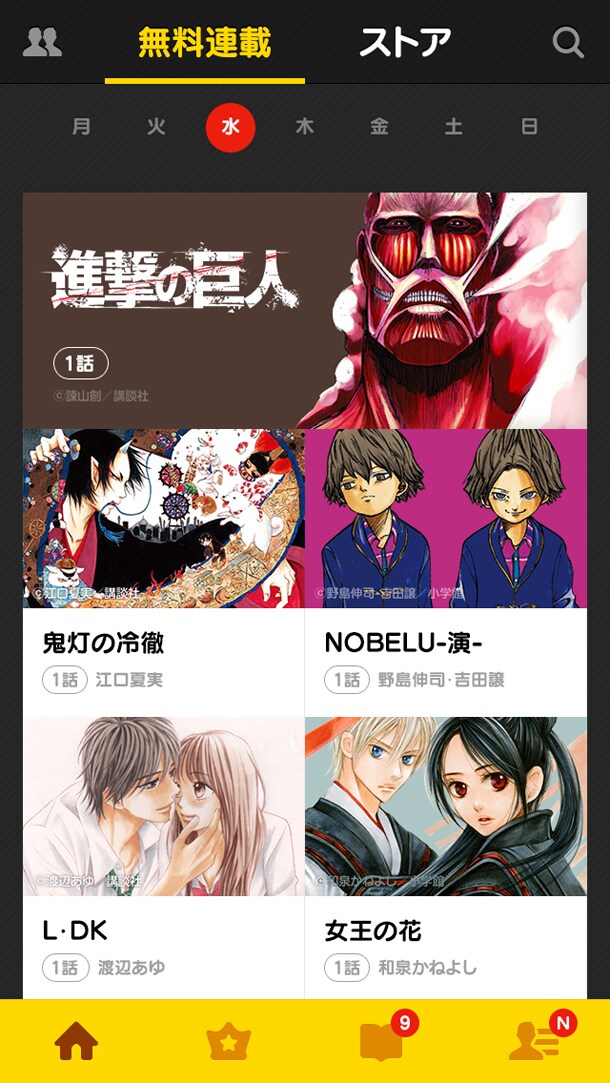Open the friends icon in the top bar
Viewport: 610px width, 1083px height.
(41, 42)
